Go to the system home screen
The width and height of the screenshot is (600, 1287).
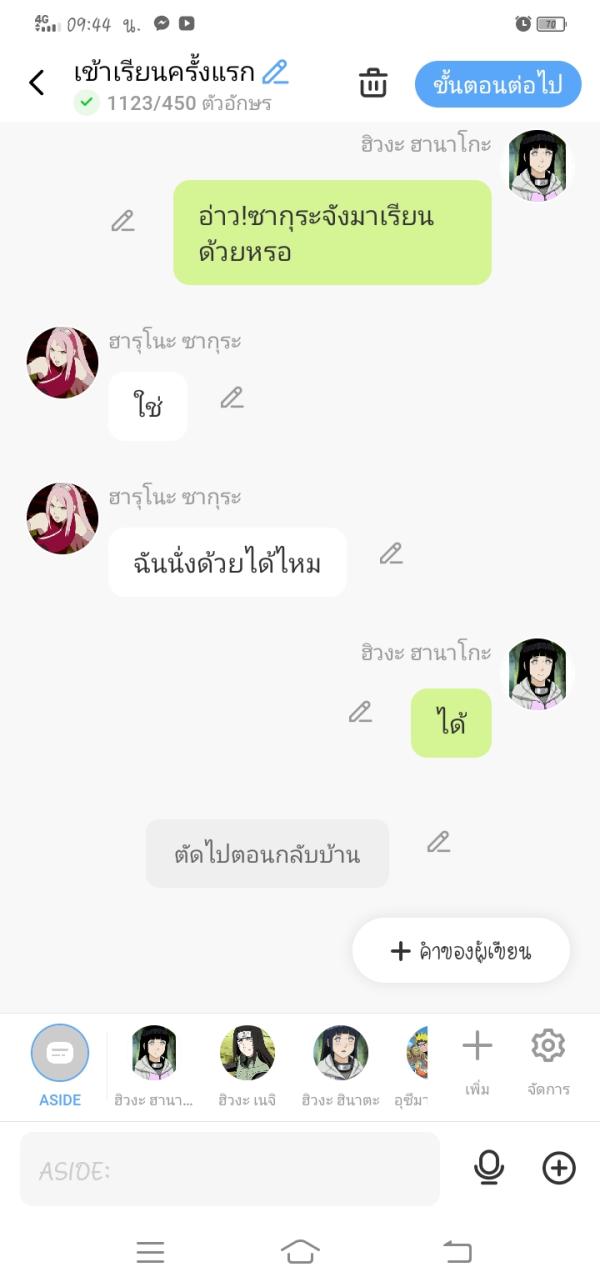coord(300,1251)
